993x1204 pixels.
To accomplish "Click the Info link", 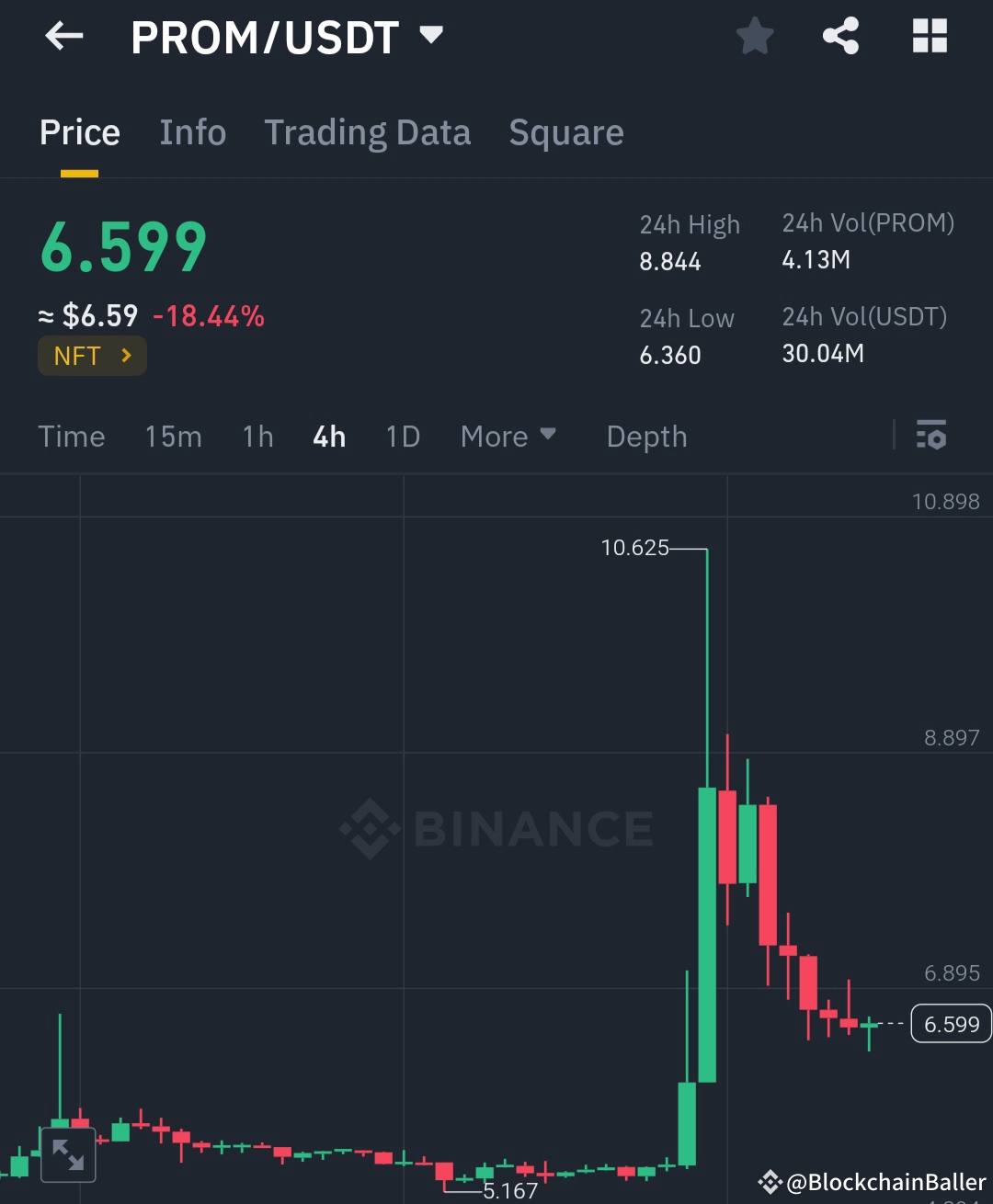I will tap(193, 132).
